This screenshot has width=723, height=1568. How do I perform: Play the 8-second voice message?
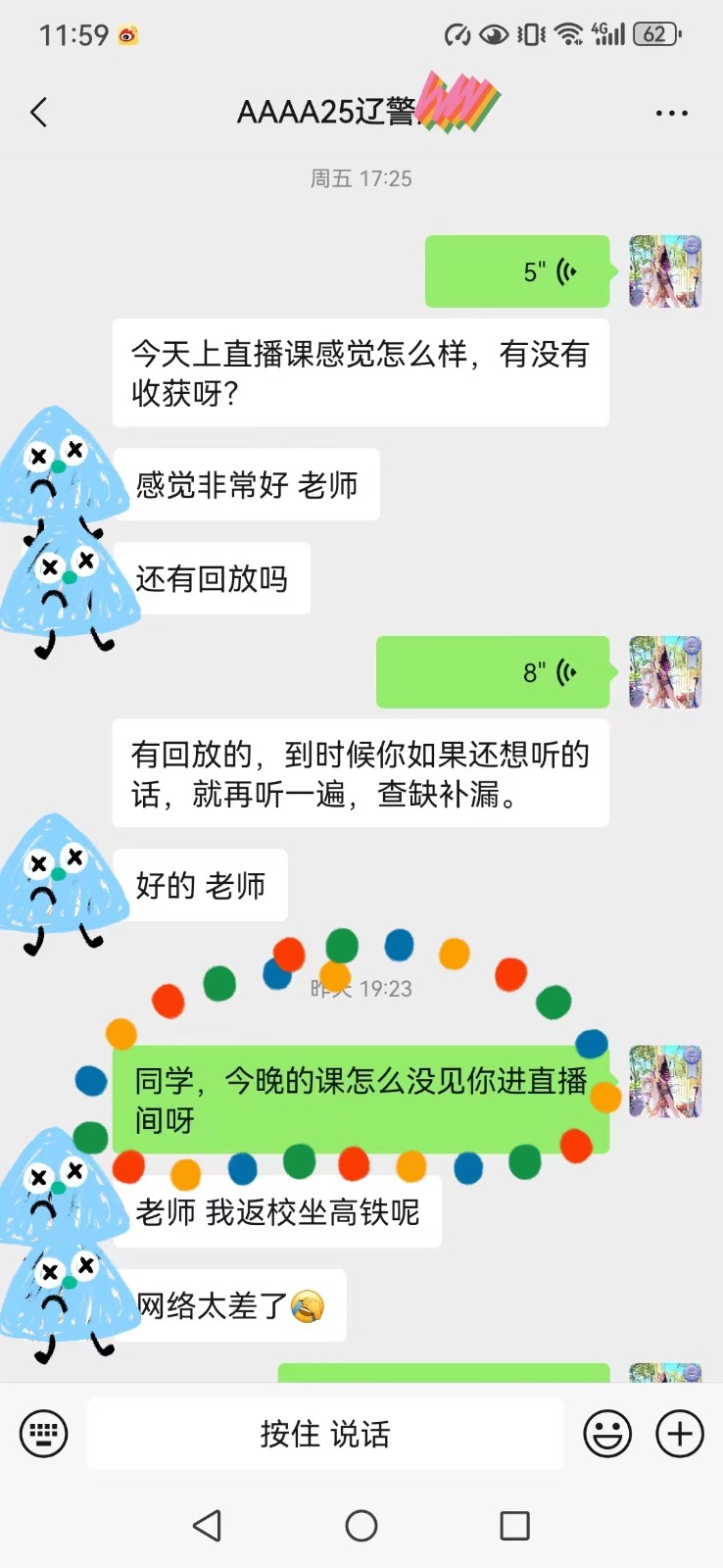pos(493,672)
